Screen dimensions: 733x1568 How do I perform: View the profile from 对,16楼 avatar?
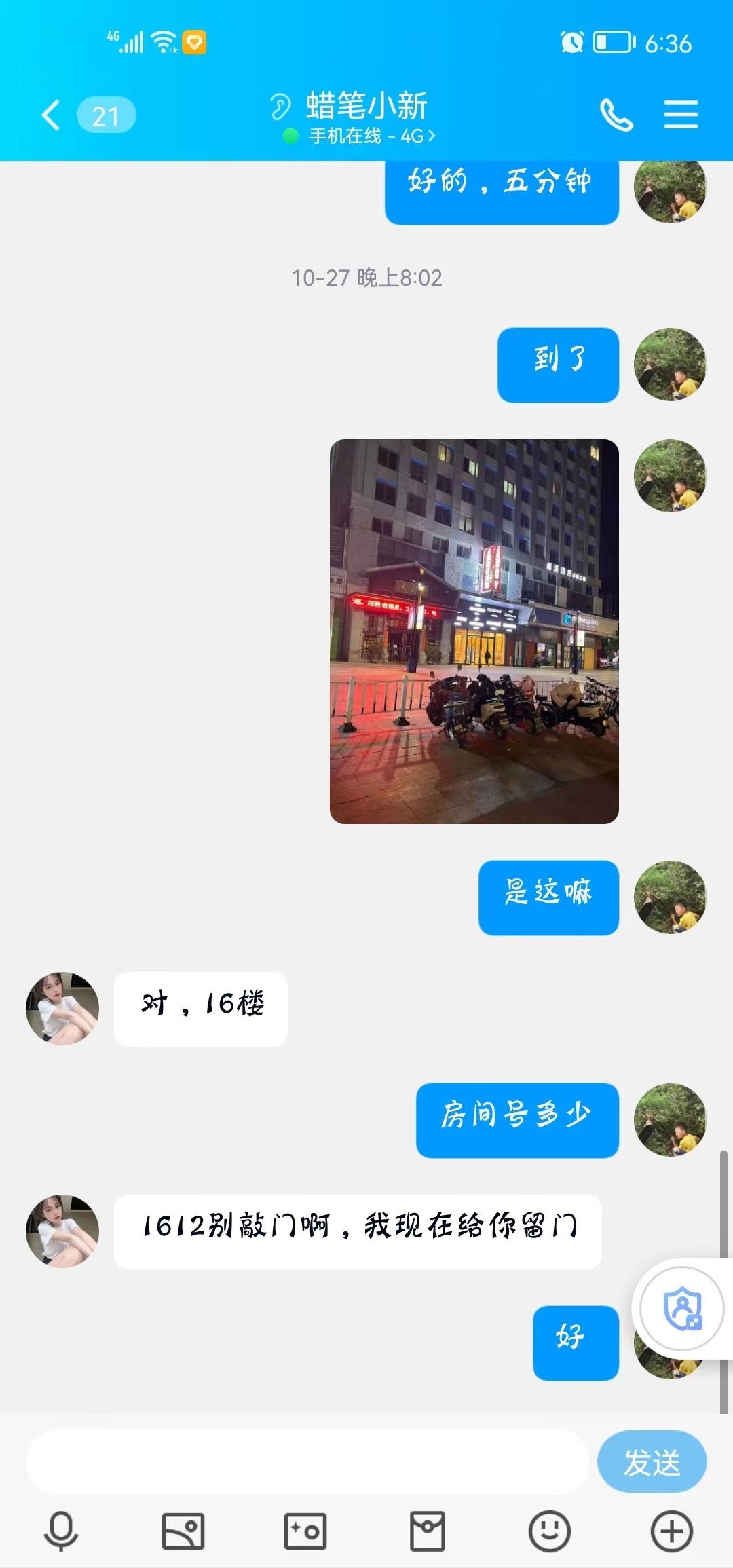62,1008
